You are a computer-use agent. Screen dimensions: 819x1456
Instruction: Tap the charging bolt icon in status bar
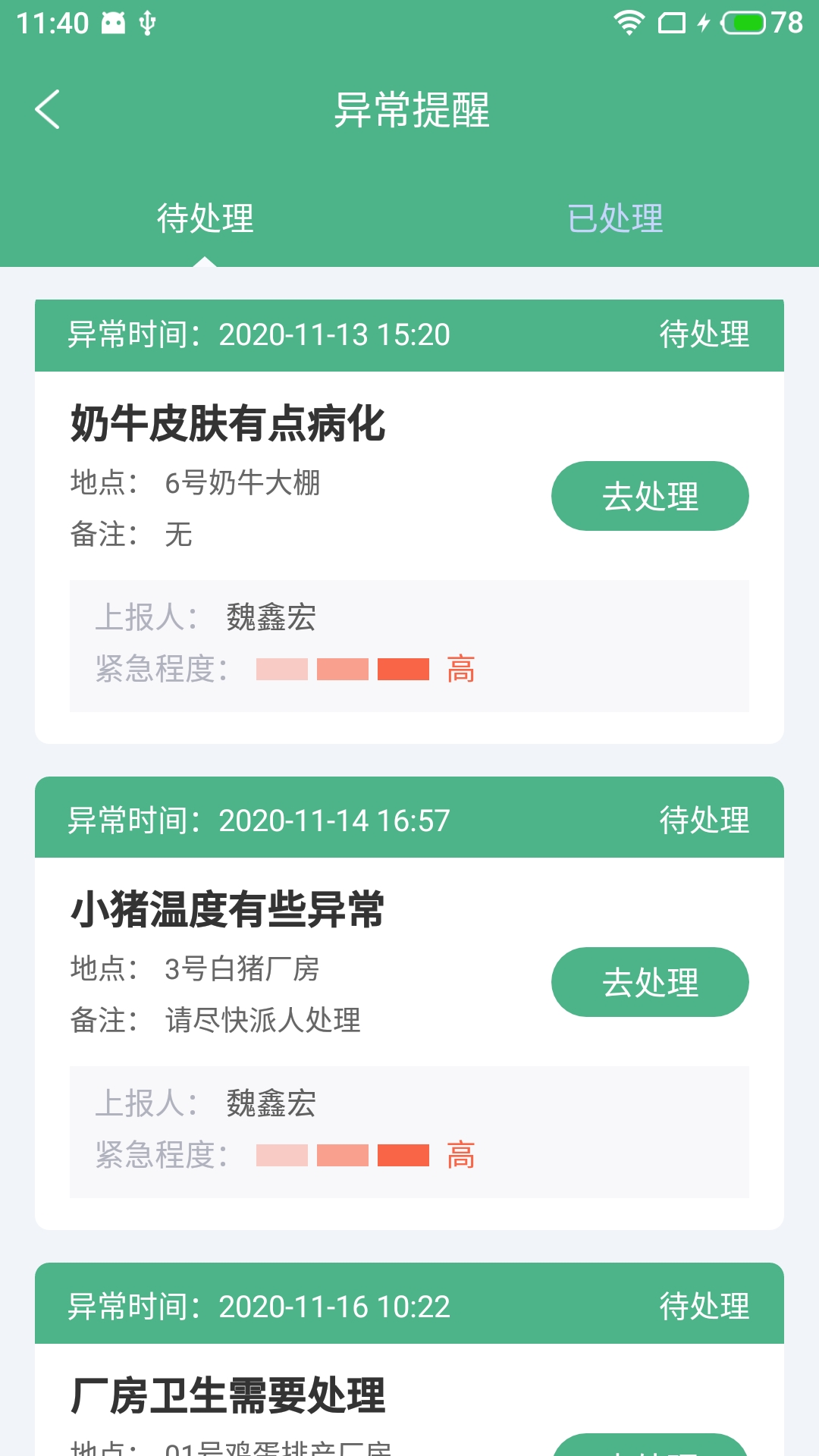[x=702, y=21]
